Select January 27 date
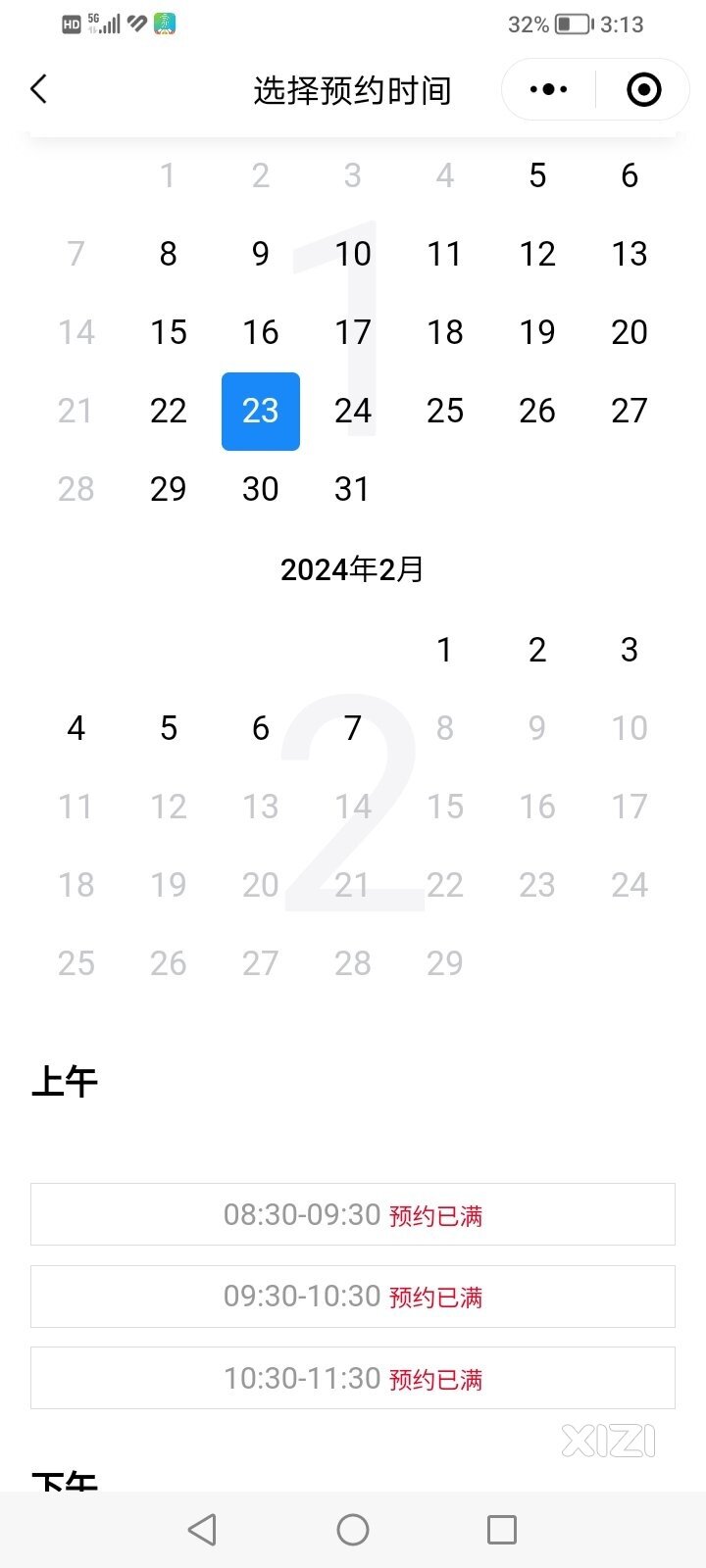Image resolution: width=706 pixels, height=1568 pixels. pyautogui.click(x=630, y=411)
